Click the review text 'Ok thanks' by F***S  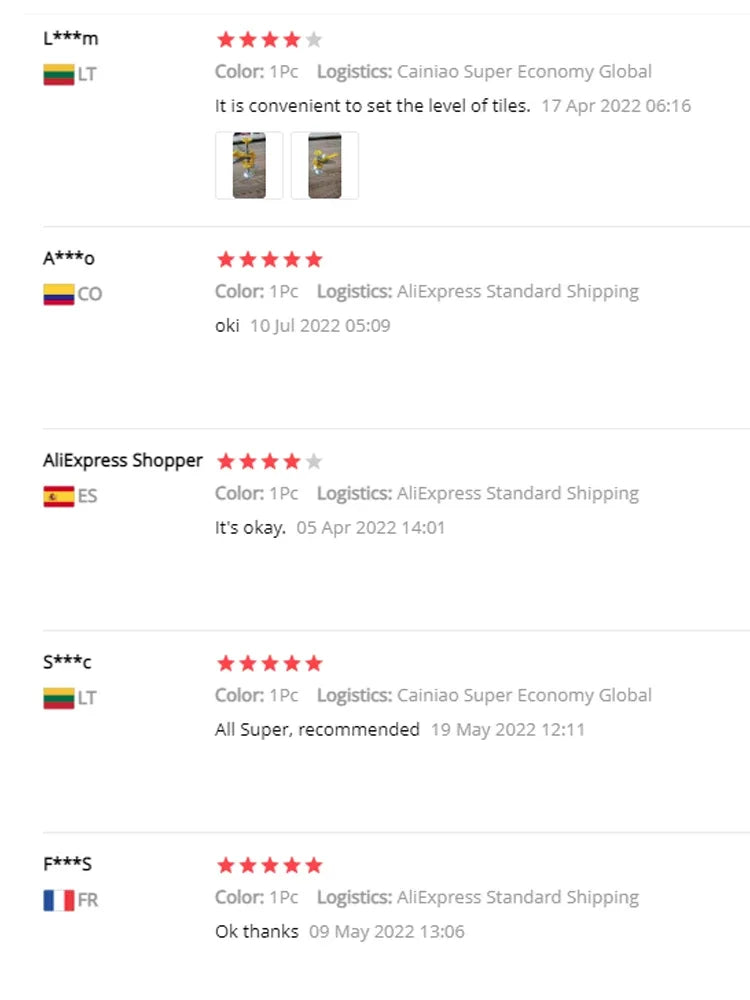[256, 931]
